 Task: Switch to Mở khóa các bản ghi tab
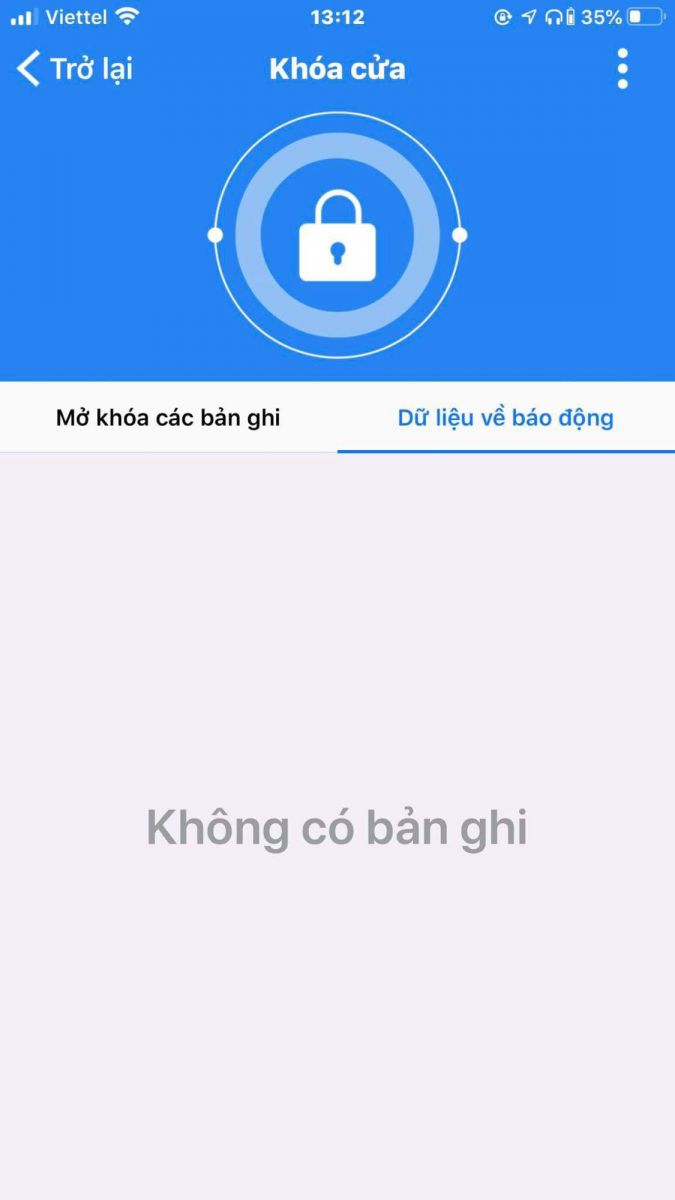(168, 417)
